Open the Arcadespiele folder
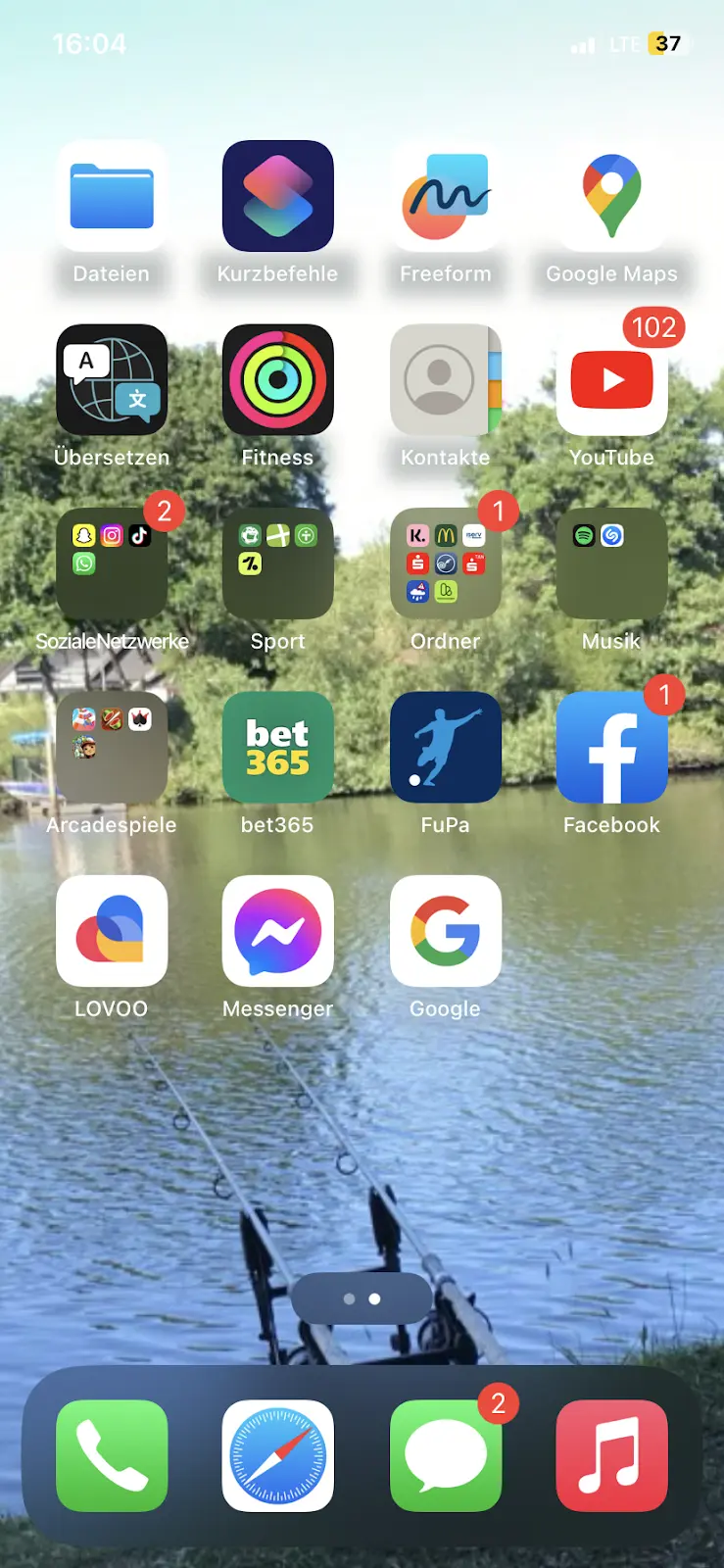This screenshot has height=1568, width=724. tap(112, 748)
